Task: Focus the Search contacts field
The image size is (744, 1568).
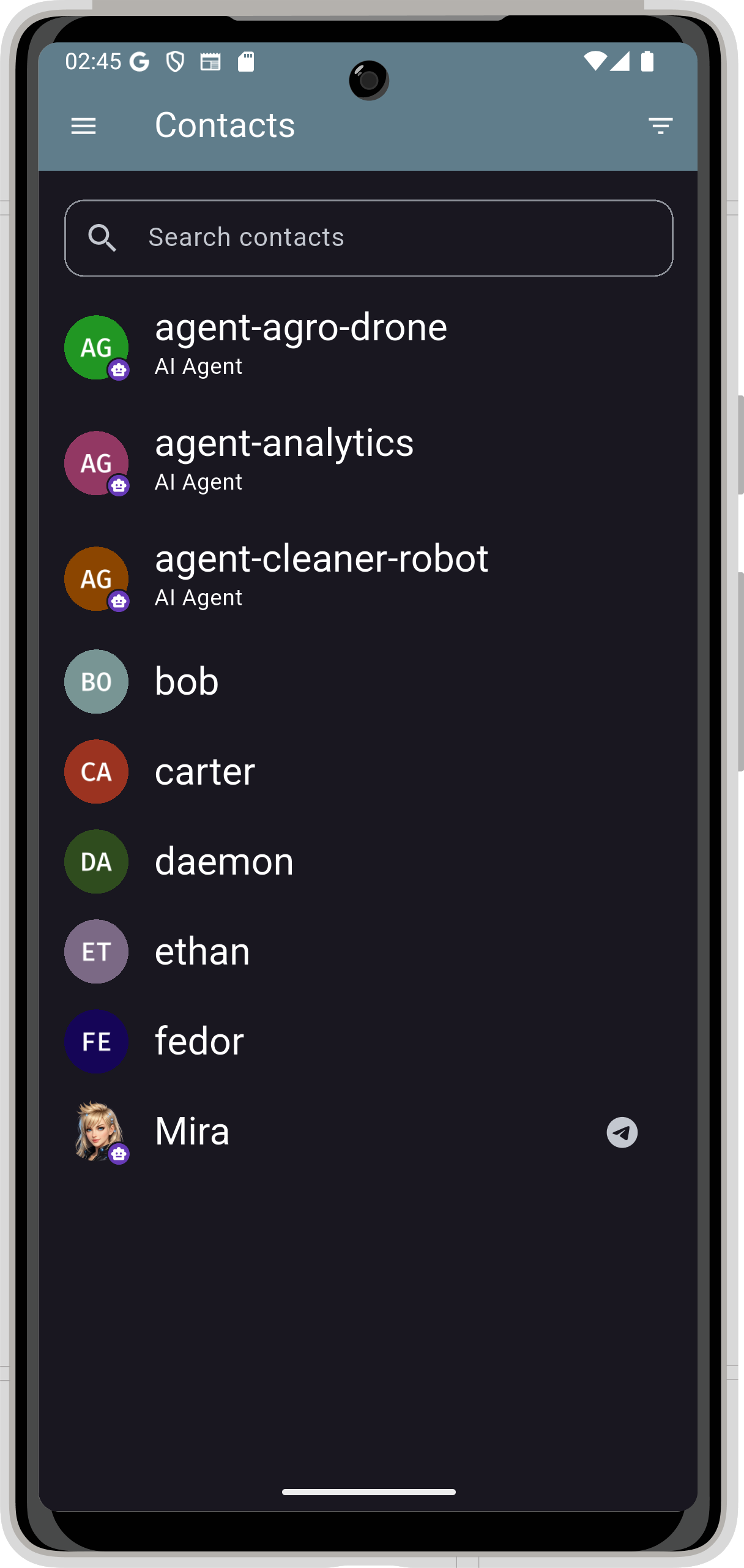Action: pos(368,238)
